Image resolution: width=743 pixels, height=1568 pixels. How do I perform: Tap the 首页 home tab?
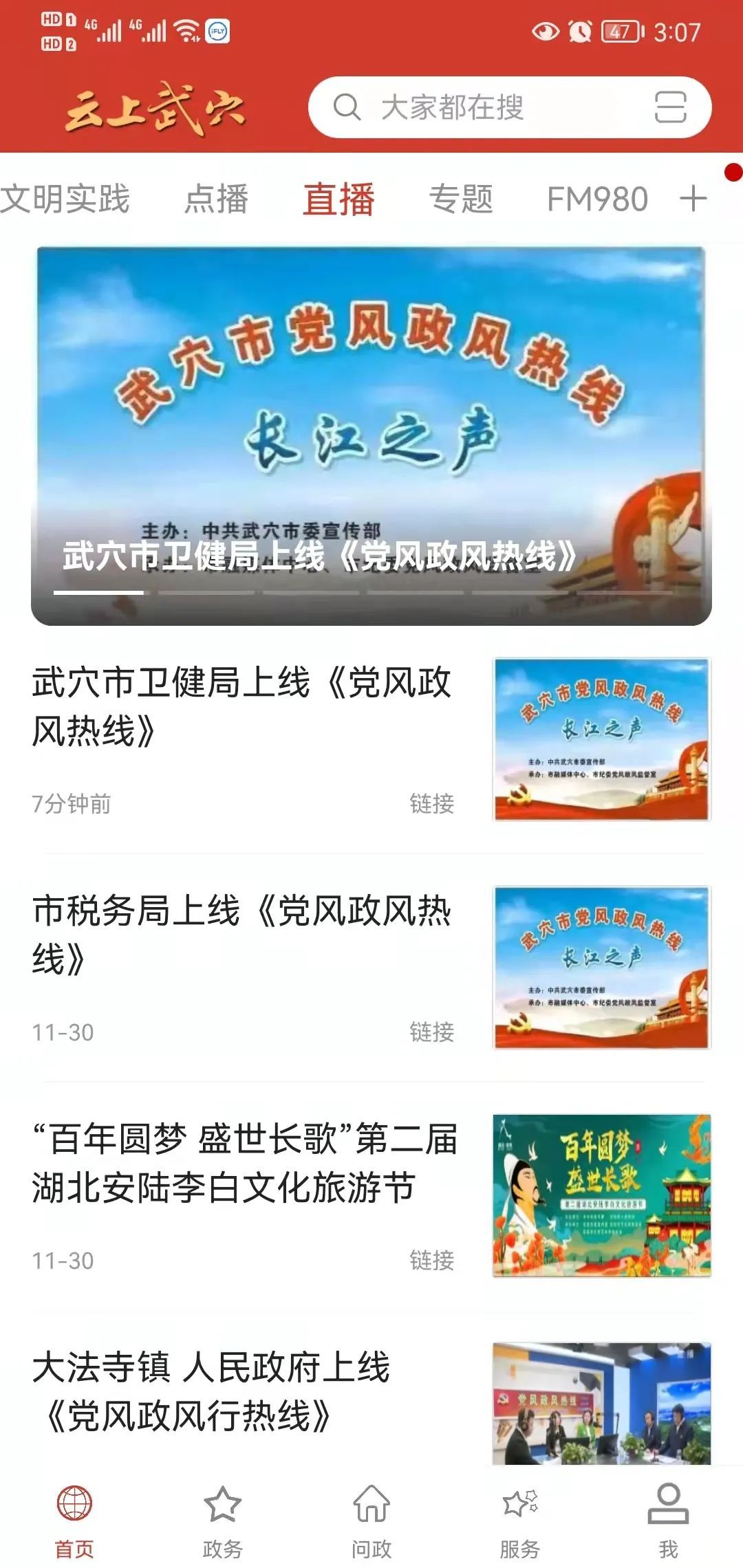[74, 1521]
